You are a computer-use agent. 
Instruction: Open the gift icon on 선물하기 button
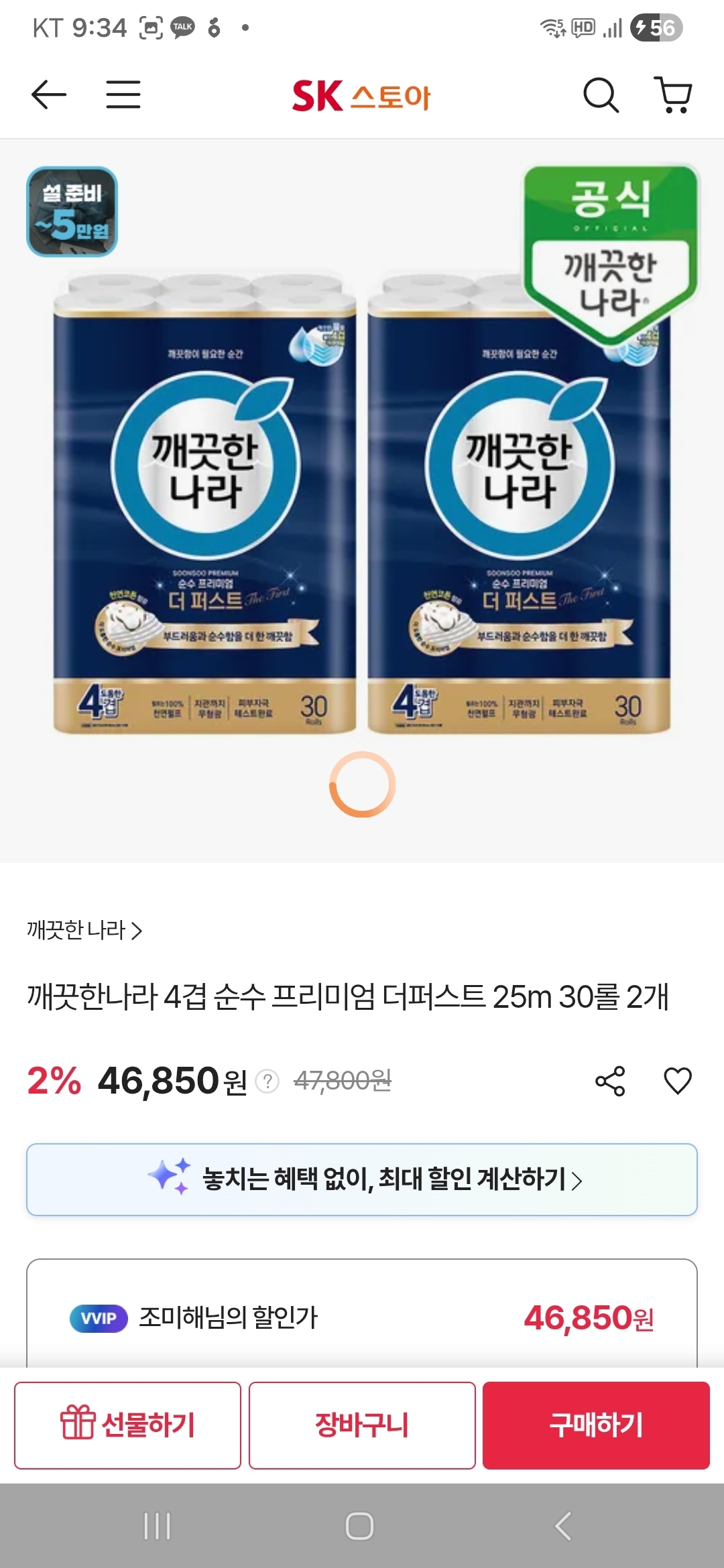[82, 1424]
